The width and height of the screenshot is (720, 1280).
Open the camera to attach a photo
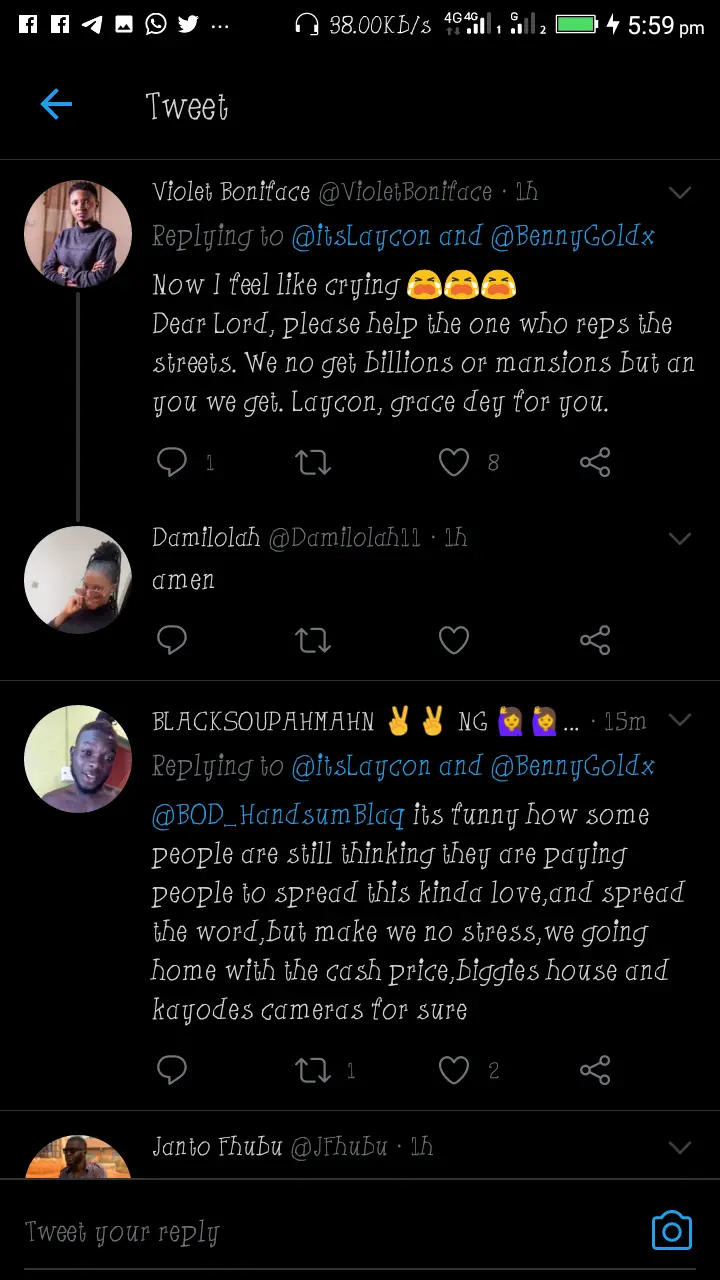point(671,1230)
